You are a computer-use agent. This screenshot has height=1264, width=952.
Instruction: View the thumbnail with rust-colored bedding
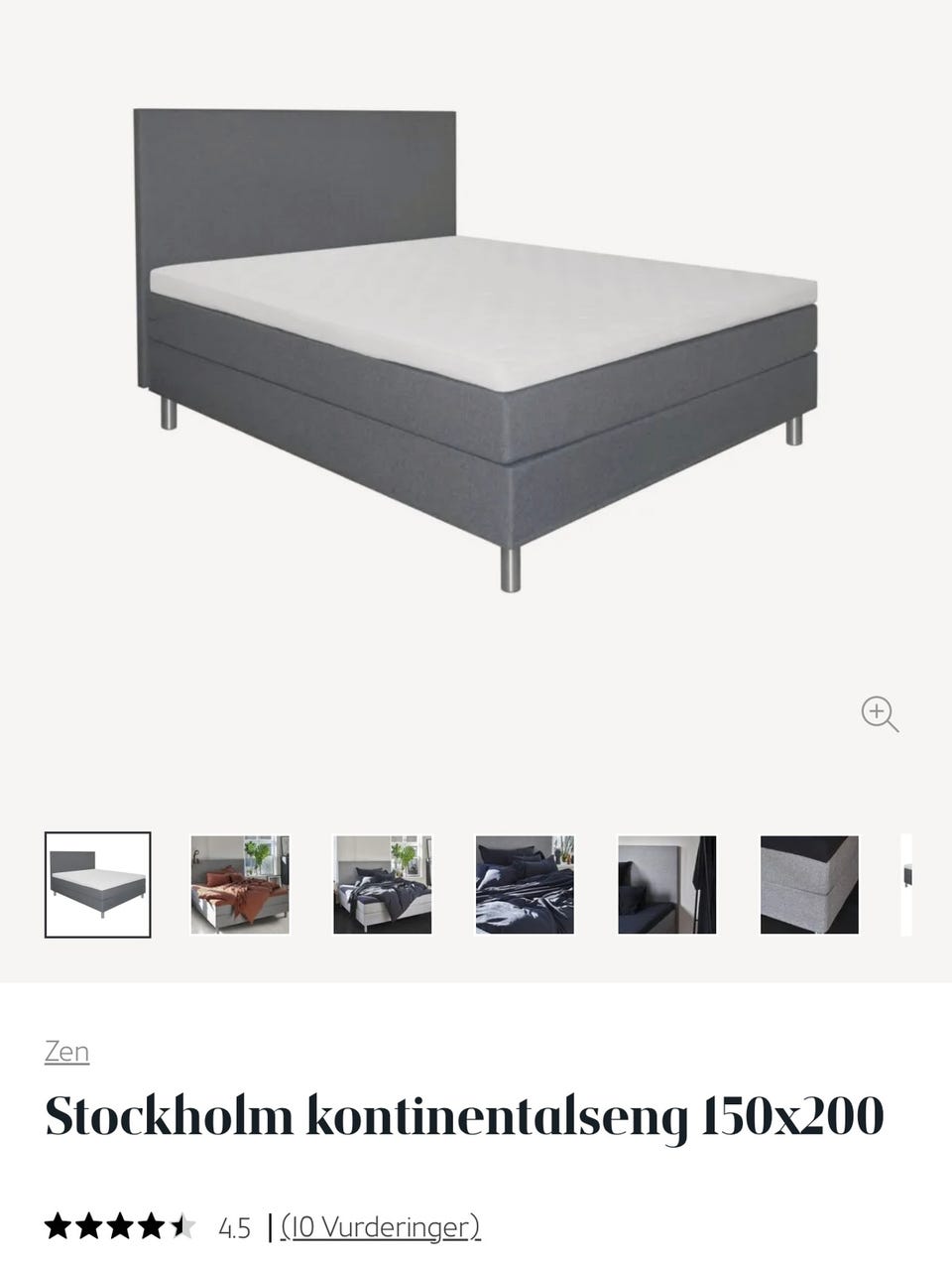[x=240, y=885]
